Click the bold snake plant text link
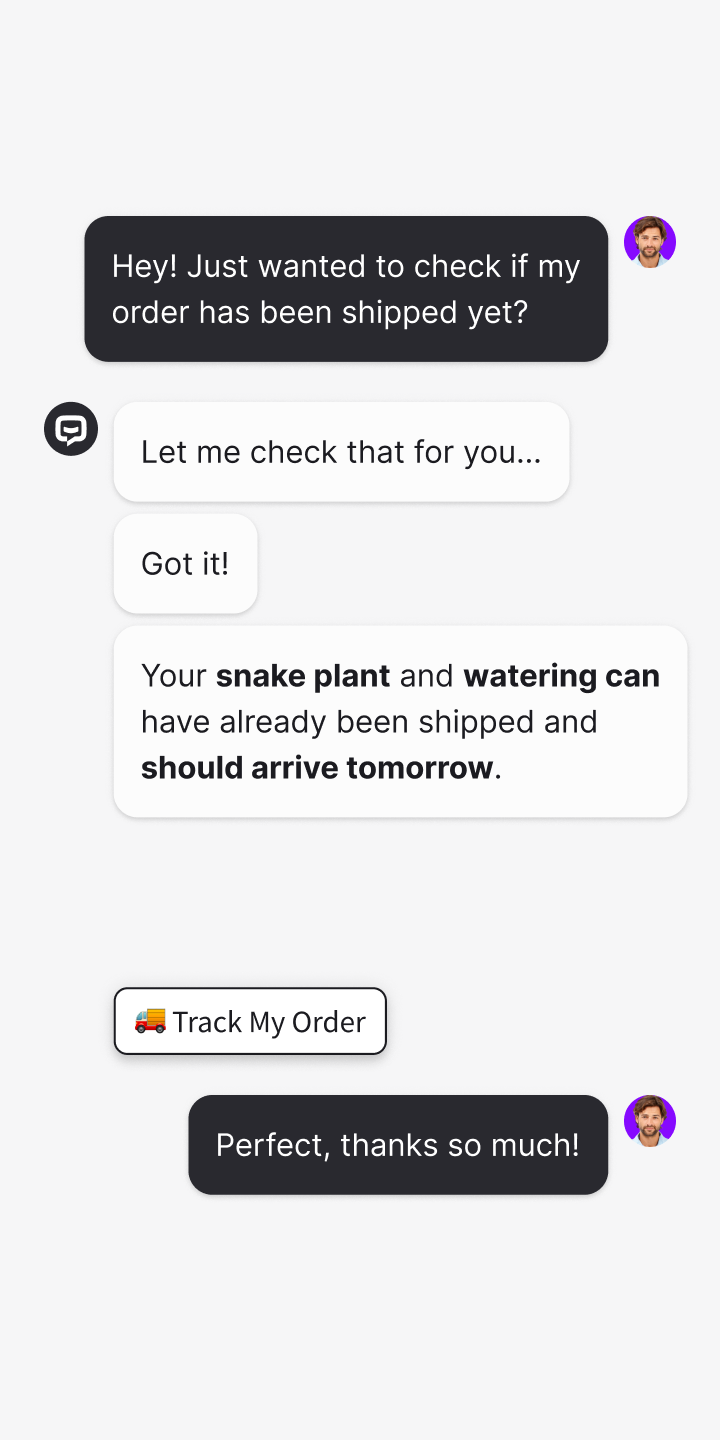720x1440 pixels. 302,676
